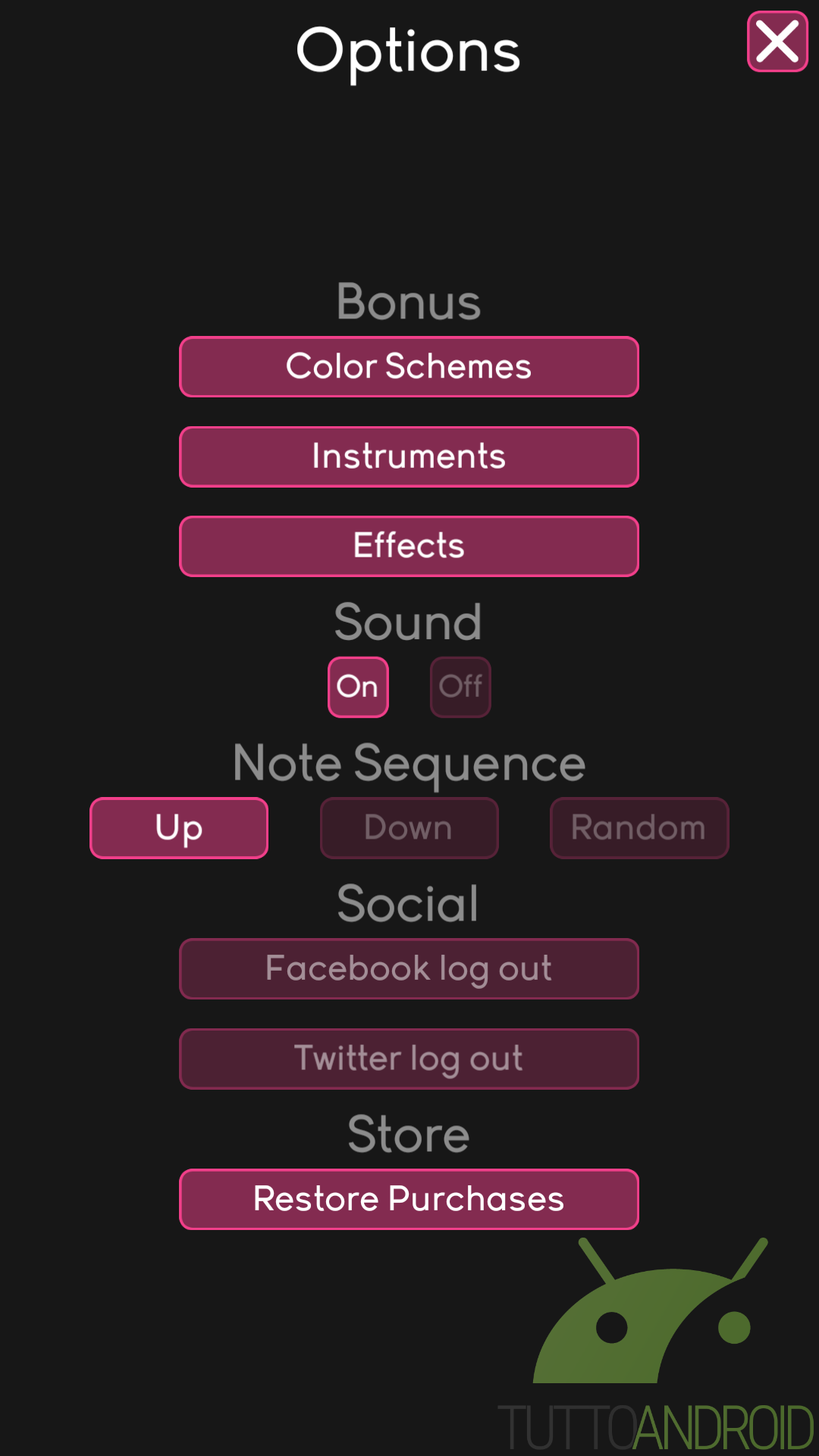Select Up note sequence

[179, 828]
